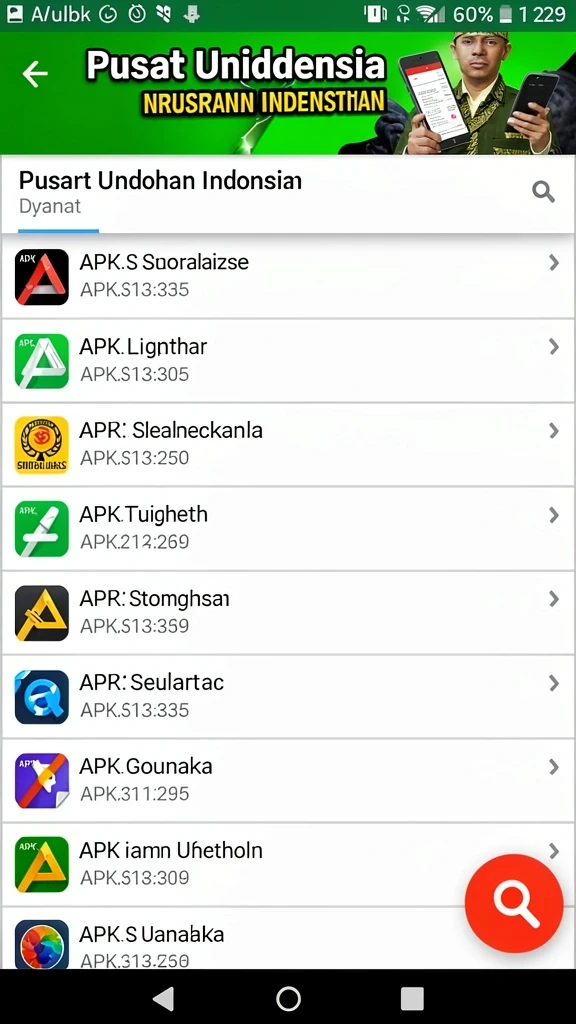The height and width of the screenshot is (1024, 576).
Task: Open the APK.Lignthar entry
Action: (288, 360)
